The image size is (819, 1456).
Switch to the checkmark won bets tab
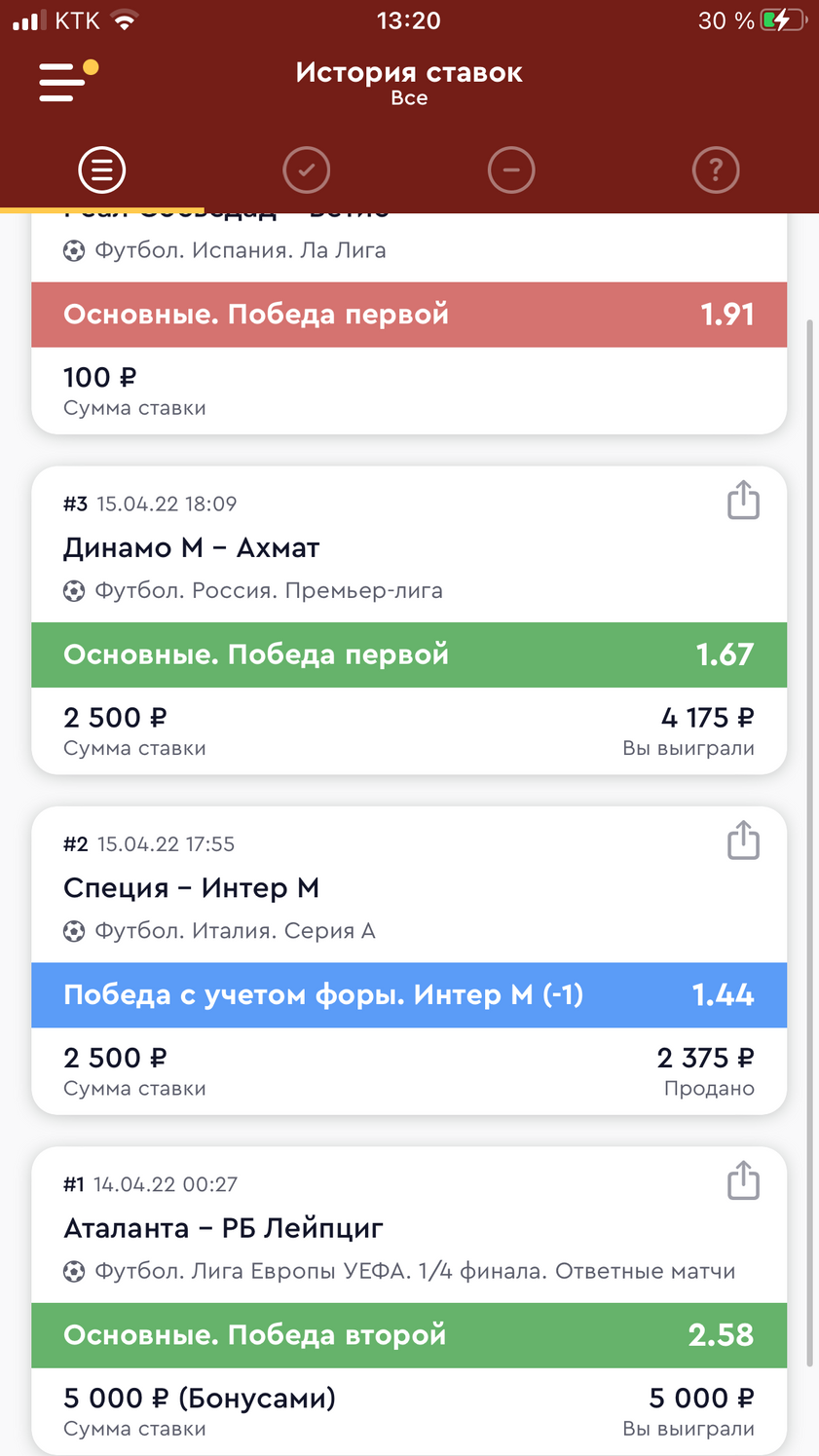pyautogui.click(x=307, y=170)
